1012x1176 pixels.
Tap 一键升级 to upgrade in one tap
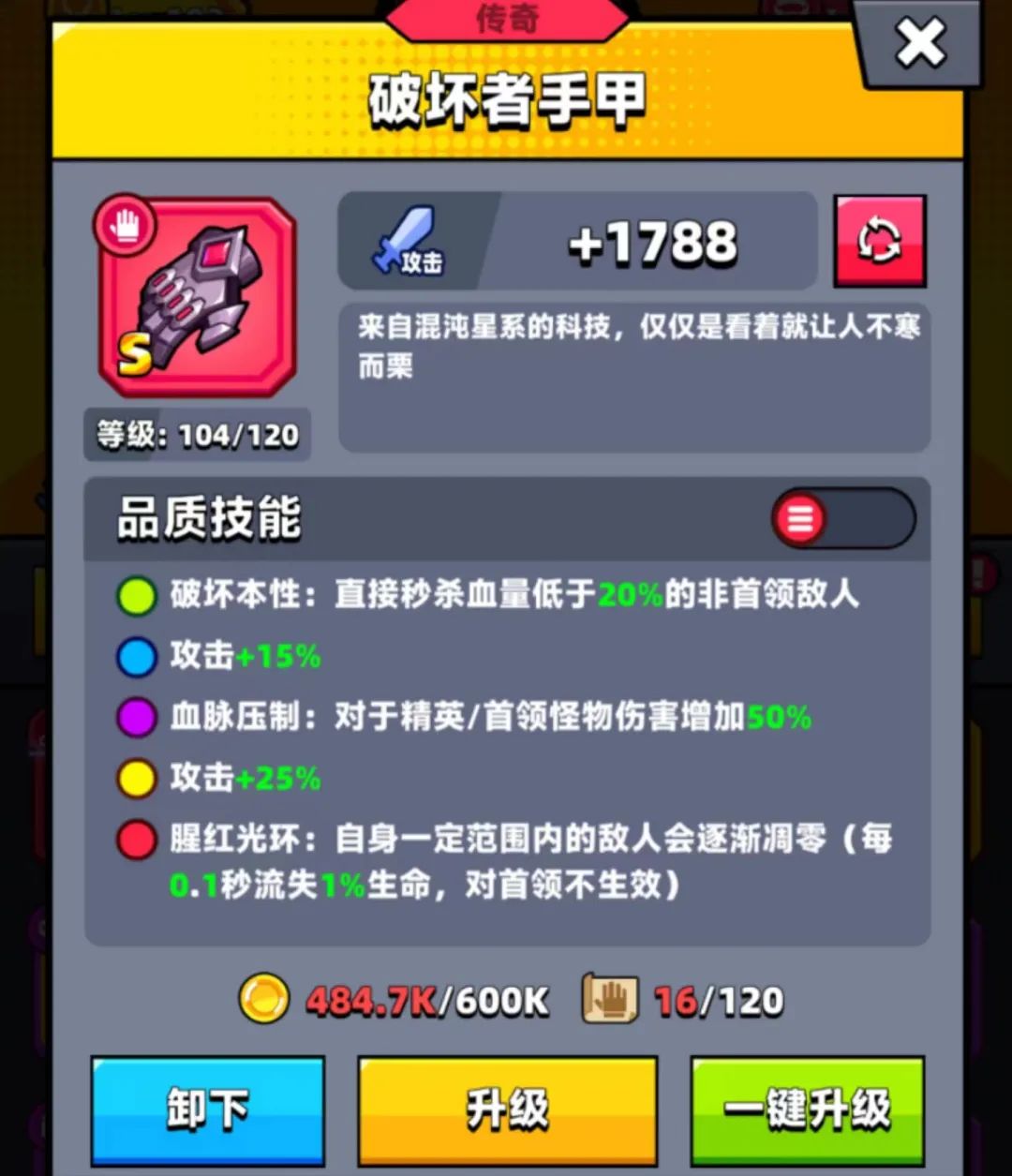click(x=807, y=1109)
